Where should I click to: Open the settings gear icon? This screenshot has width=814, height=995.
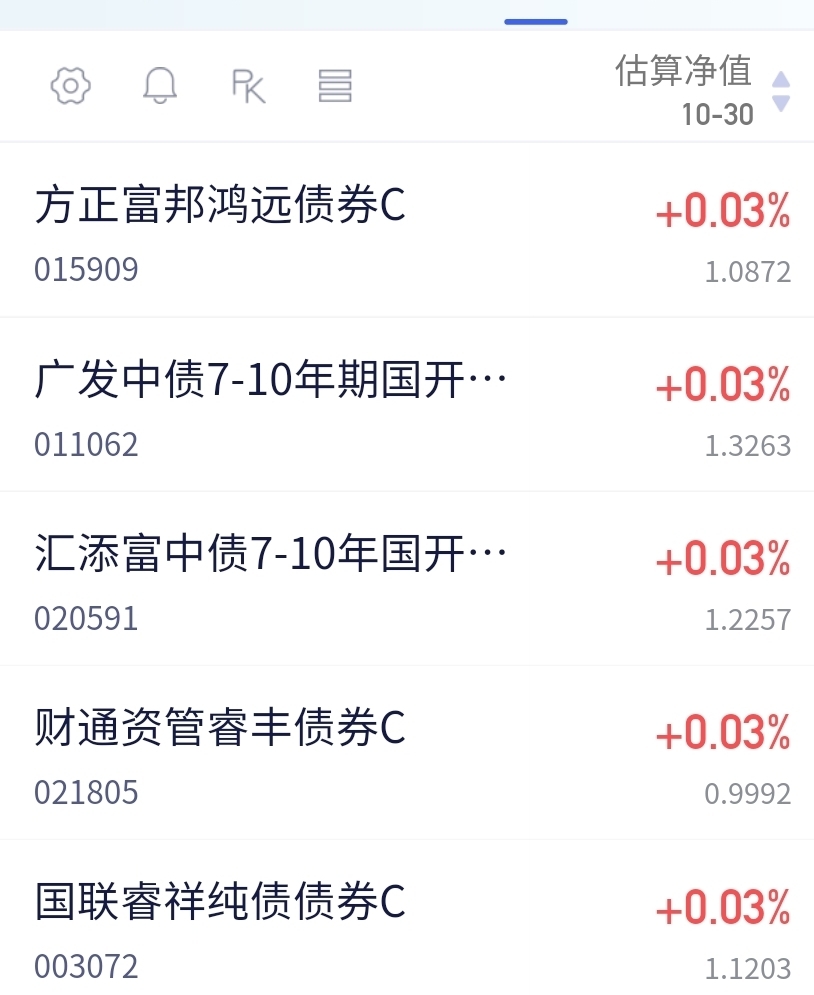coord(70,86)
